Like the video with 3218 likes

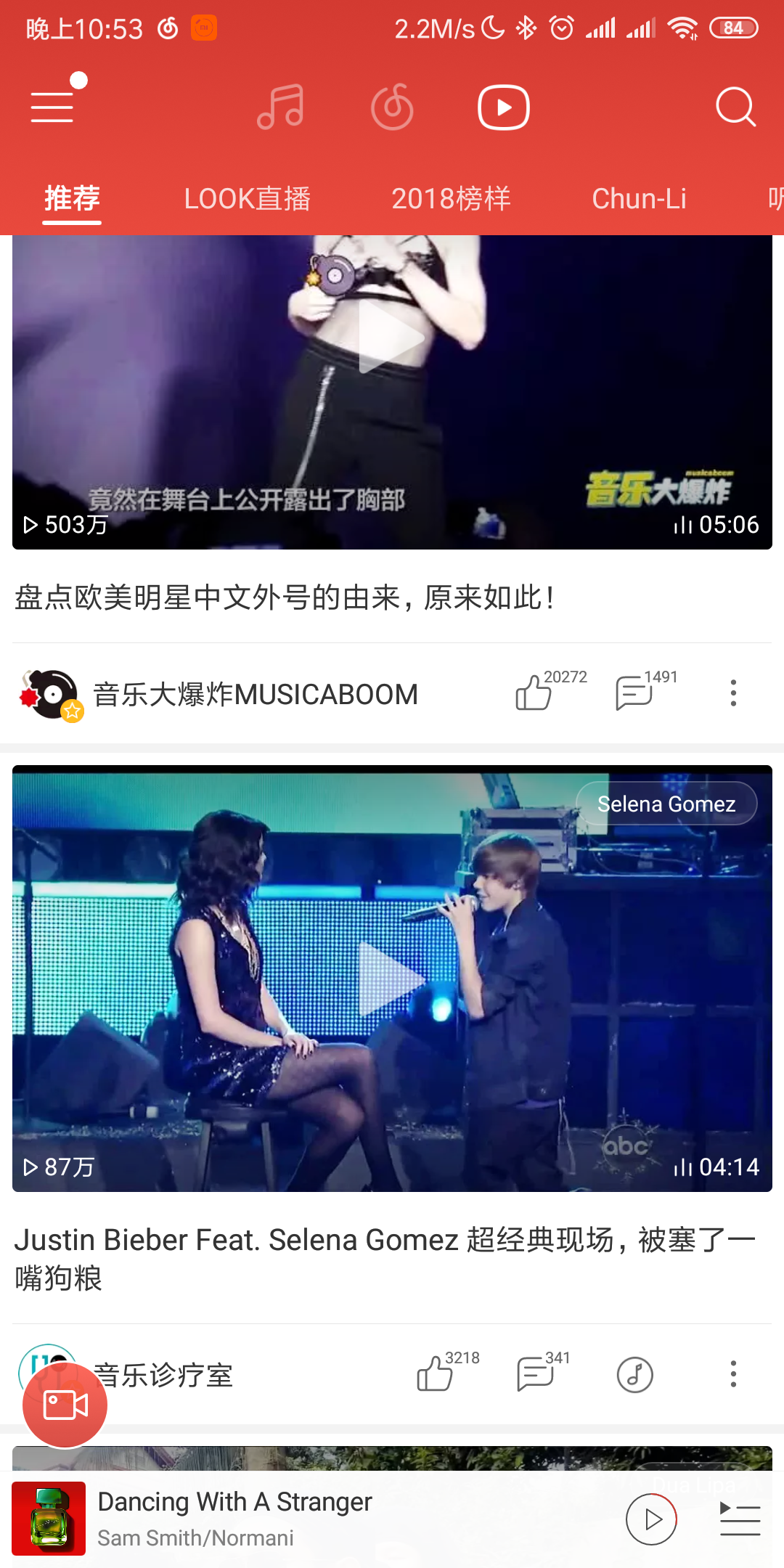pyautogui.click(x=436, y=1373)
